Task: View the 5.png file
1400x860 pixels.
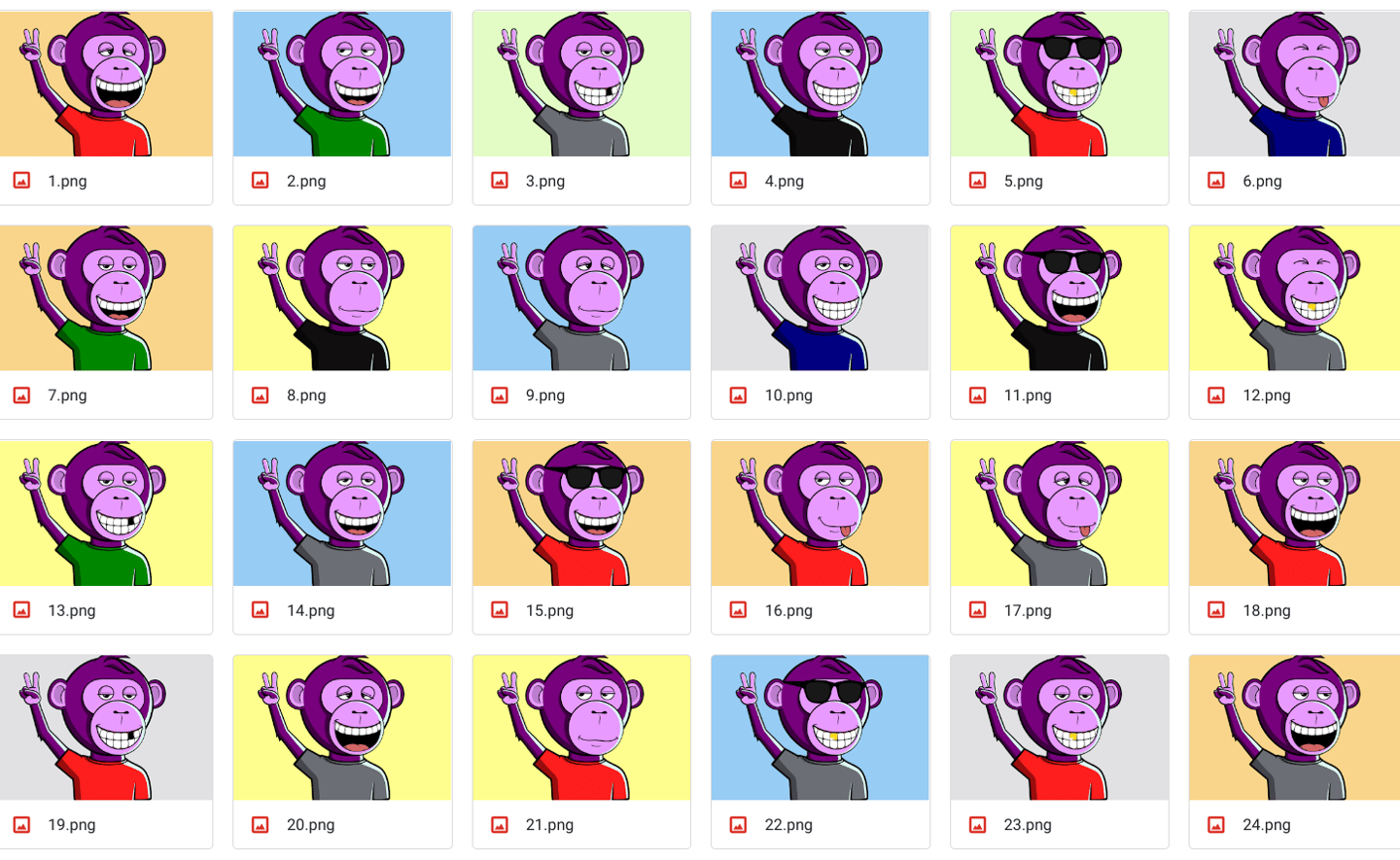Action: [x=1059, y=86]
